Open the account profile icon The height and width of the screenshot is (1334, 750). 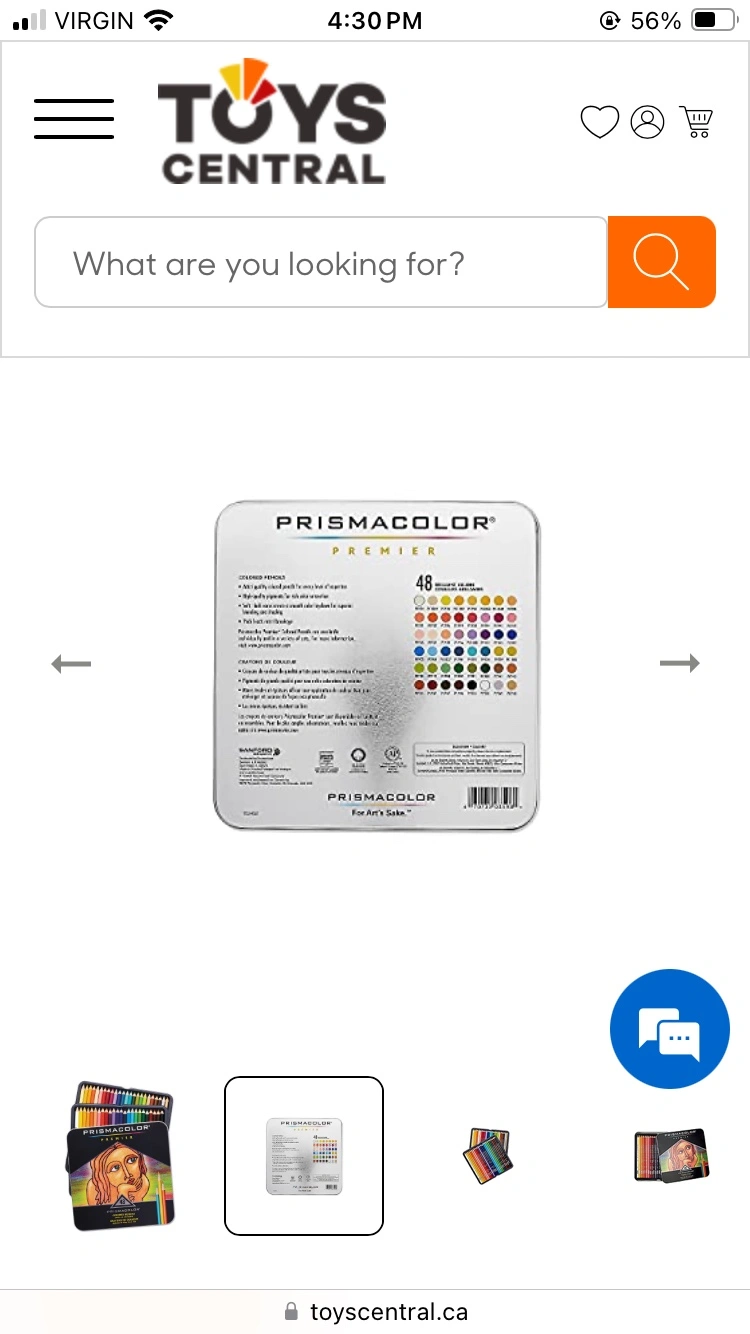pos(647,122)
